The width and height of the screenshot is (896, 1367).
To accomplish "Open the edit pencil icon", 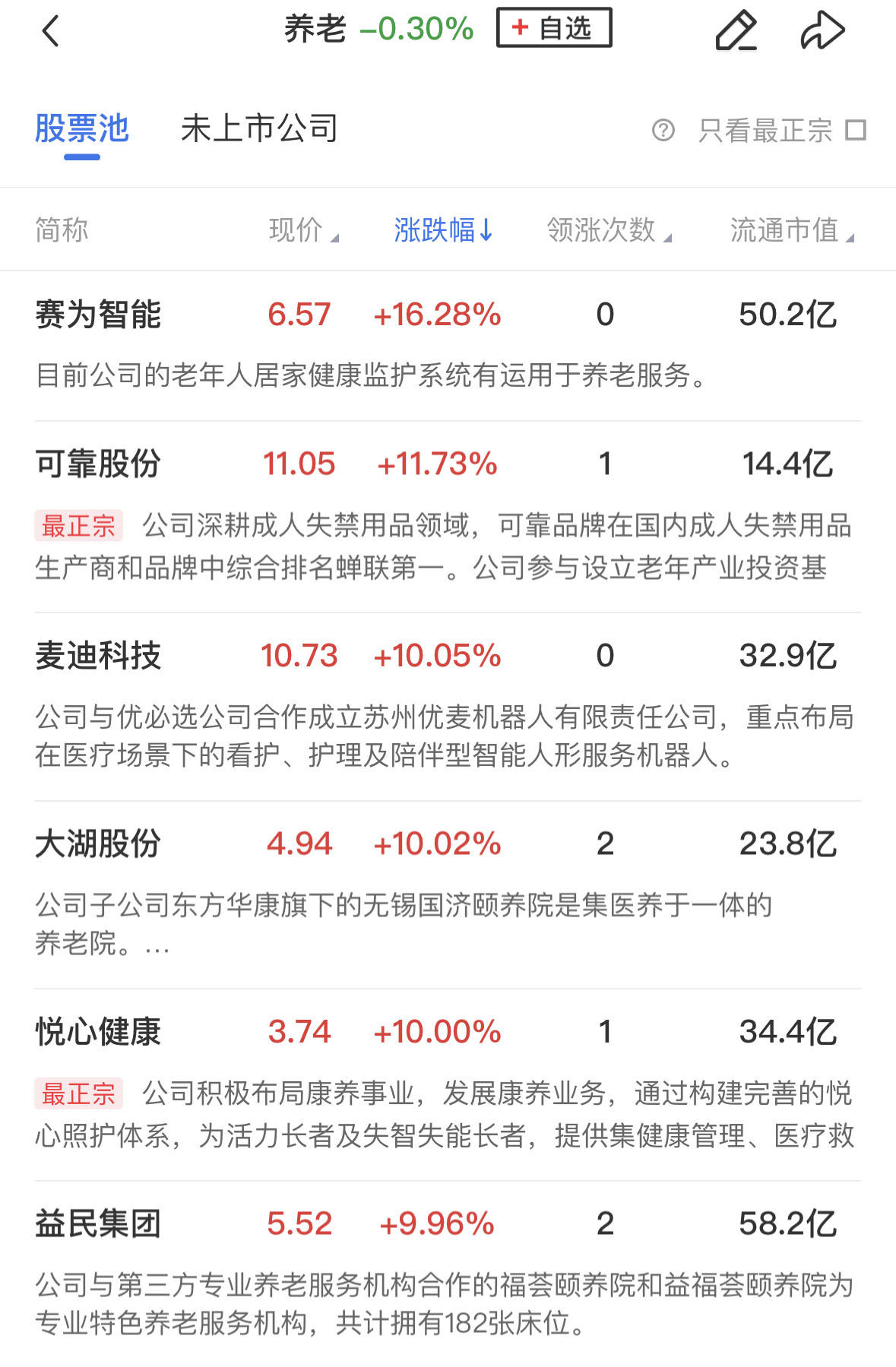I will pos(736,31).
